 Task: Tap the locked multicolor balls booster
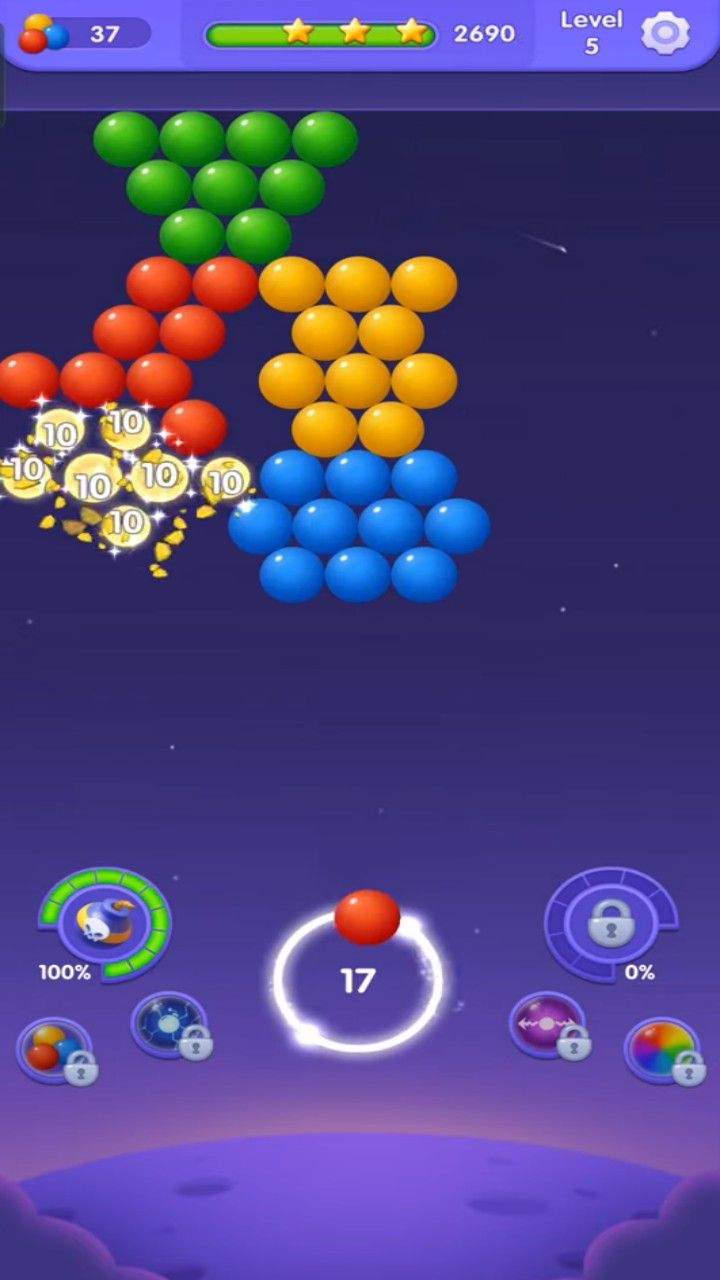(x=57, y=1051)
